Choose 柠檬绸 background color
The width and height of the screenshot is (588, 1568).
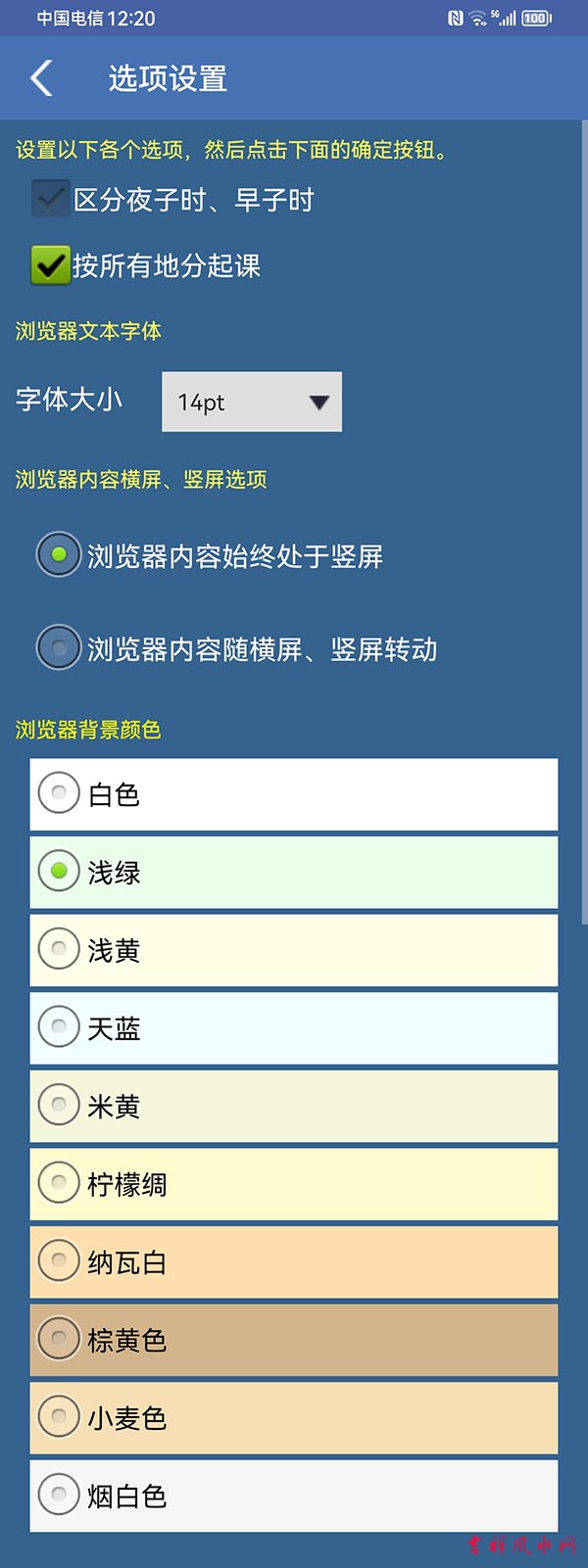(x=59, y=1183)
